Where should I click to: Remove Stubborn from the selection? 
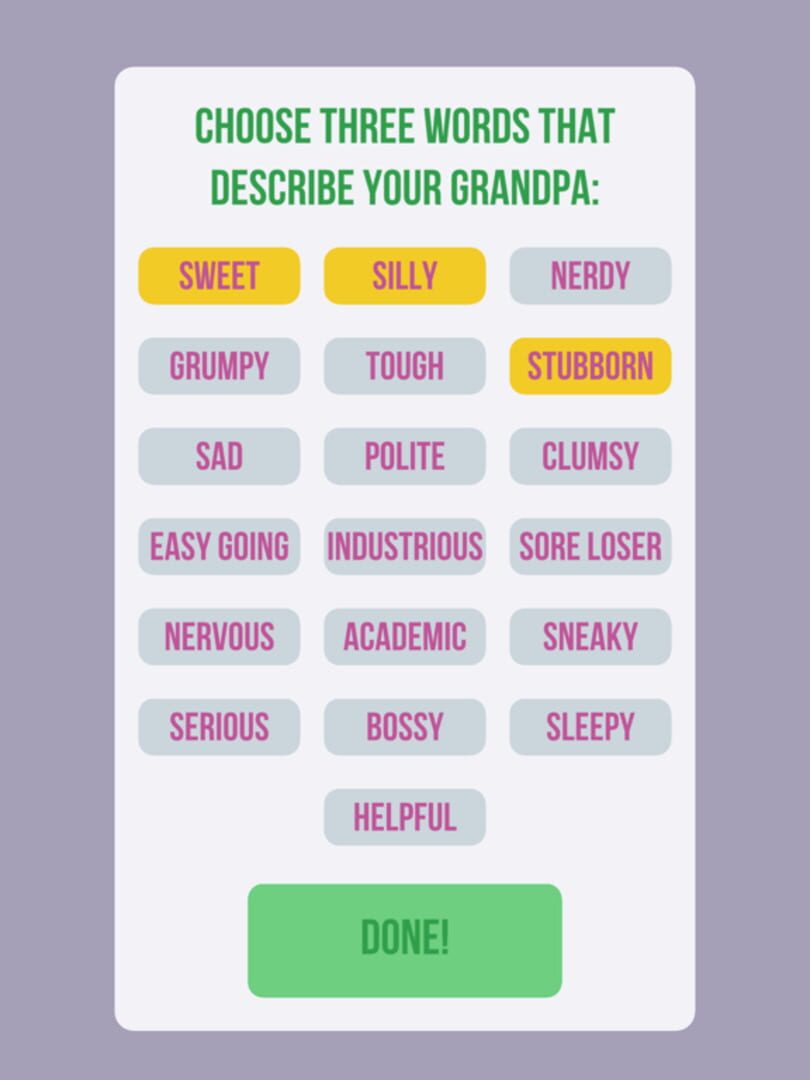click(590, 366)
